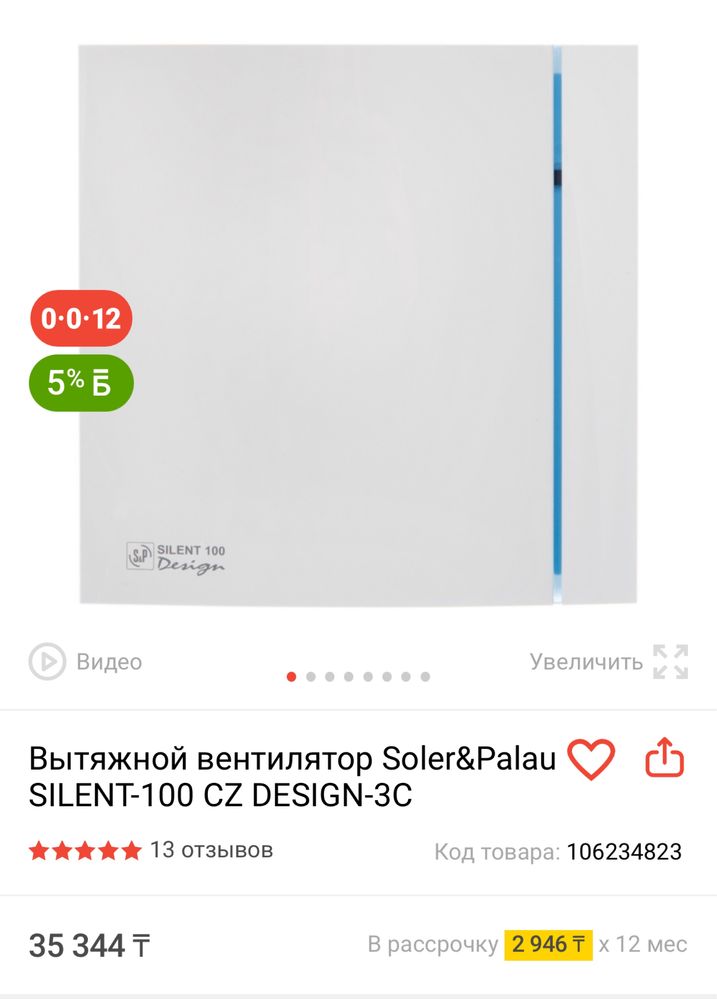The image size is (717, 999).
Task: Share this product
Action: tap(665, 759)
